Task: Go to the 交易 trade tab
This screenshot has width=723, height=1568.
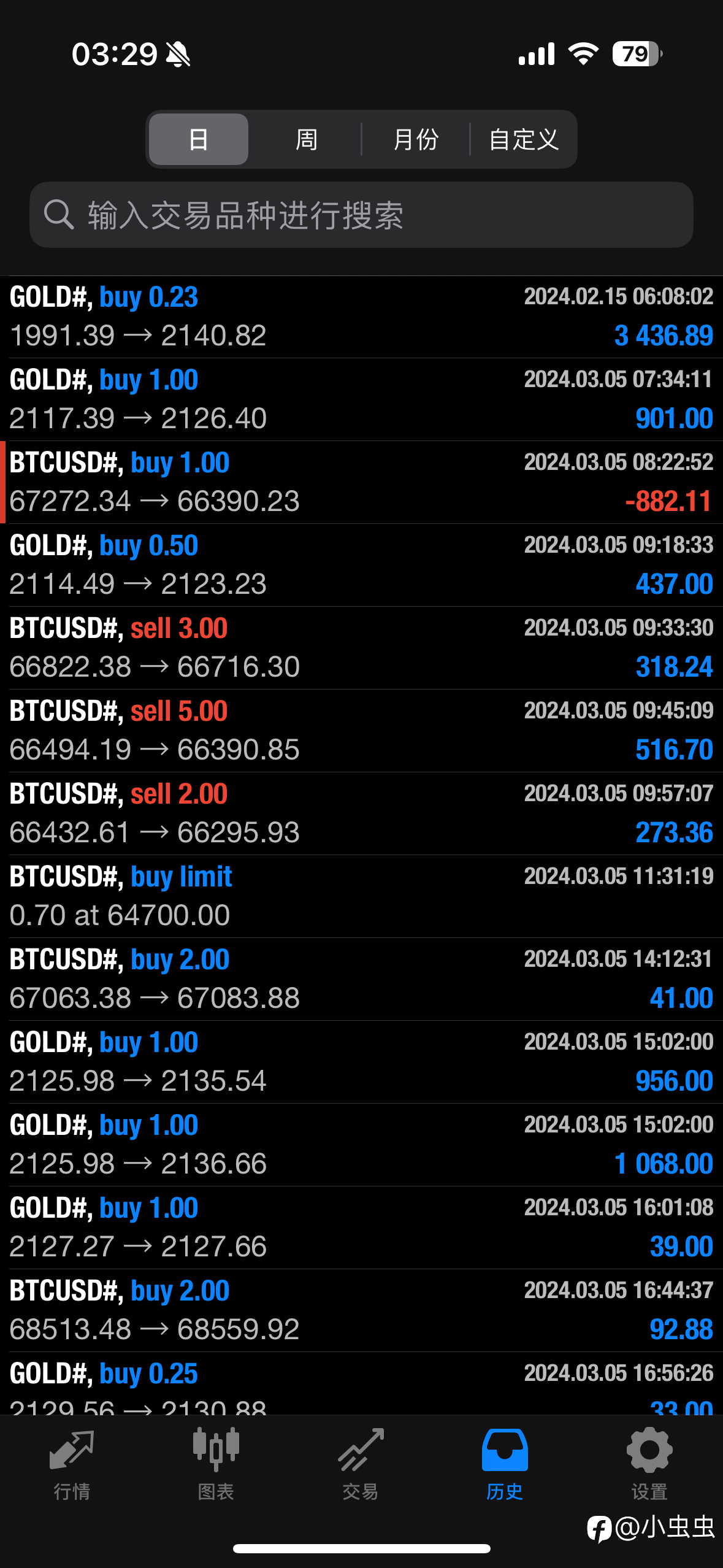Action: [361, 1464]
